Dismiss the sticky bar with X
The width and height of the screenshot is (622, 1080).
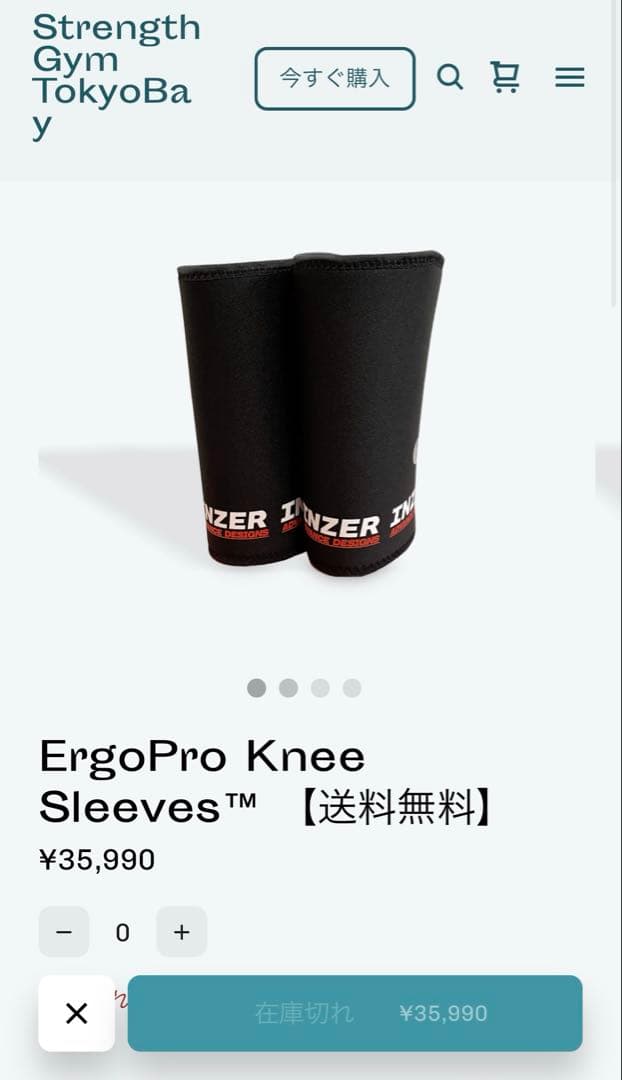tap(76, 1013)
